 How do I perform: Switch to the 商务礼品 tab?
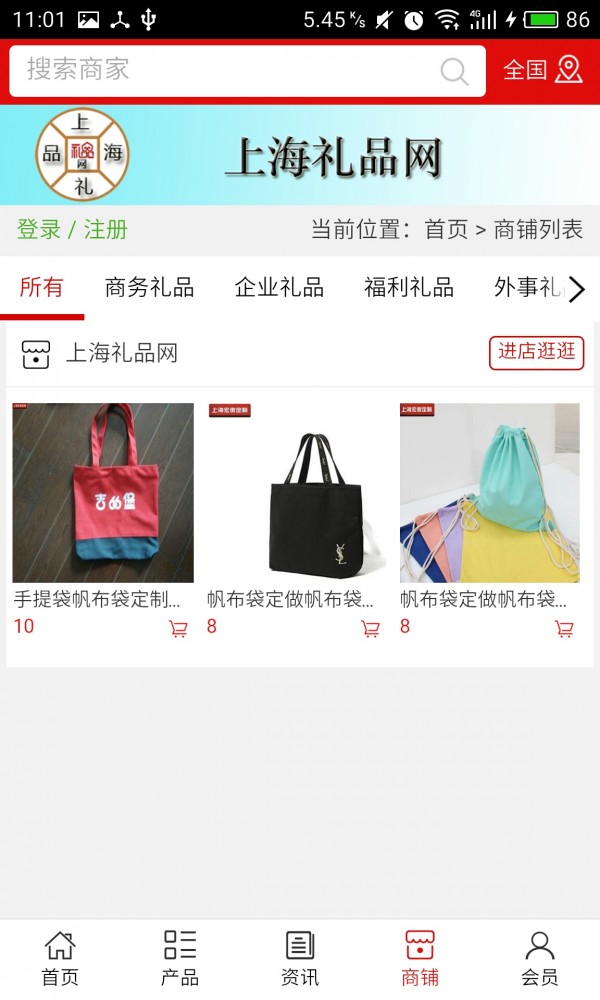click(149, 288)
